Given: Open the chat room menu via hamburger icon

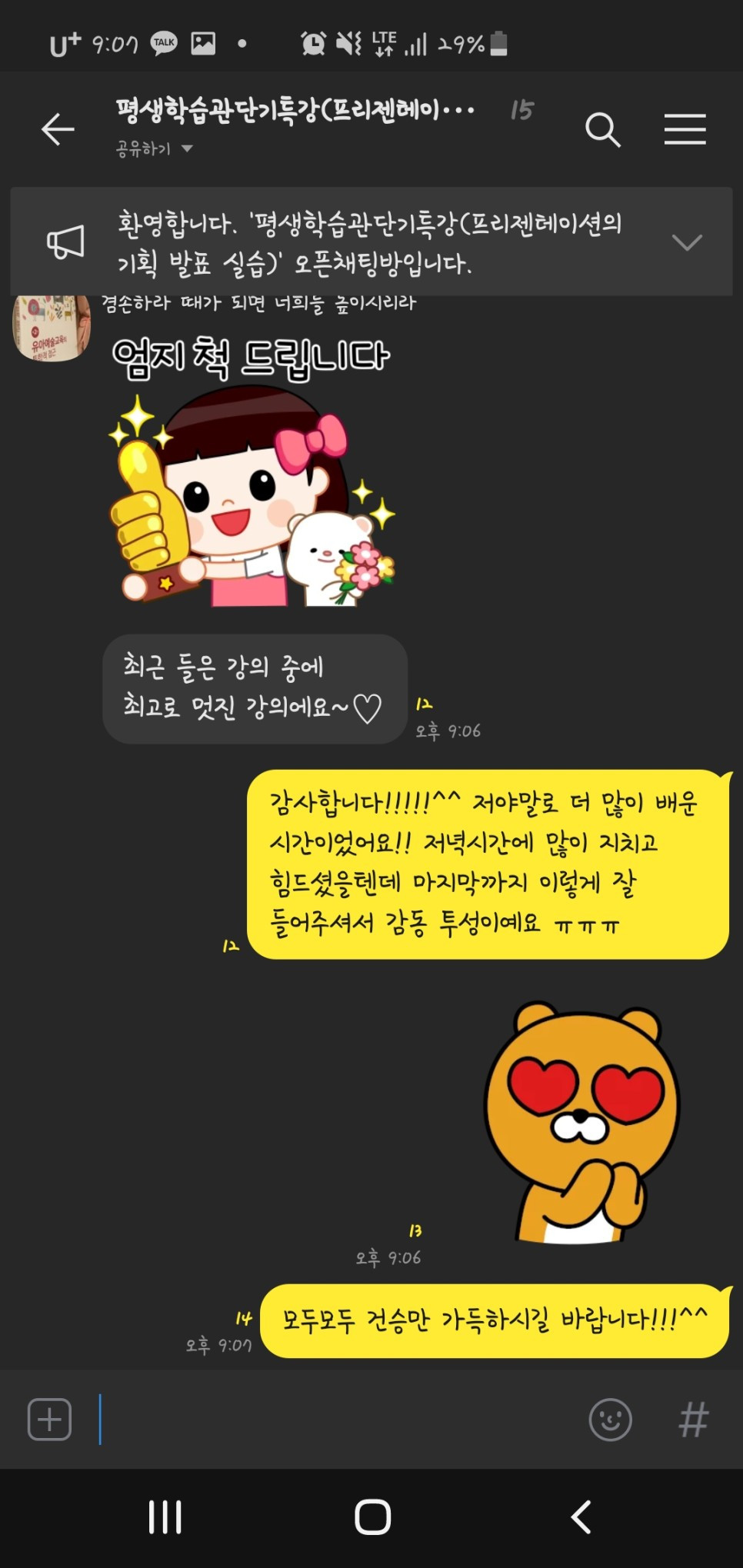Looking at the screenshot, I should coord(685,130).
